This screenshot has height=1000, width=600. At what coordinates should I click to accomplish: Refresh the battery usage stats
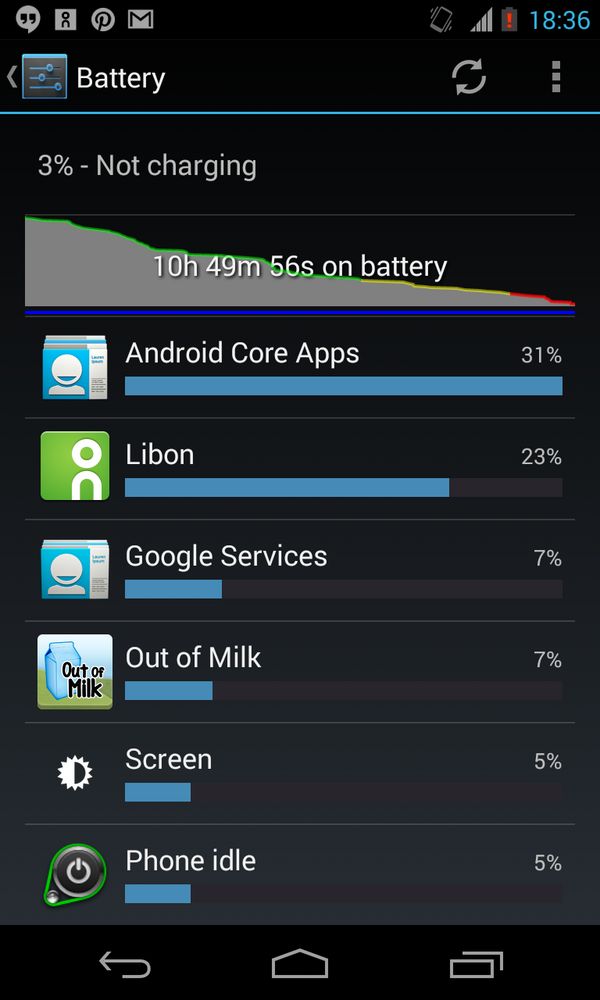click(468, 77)
